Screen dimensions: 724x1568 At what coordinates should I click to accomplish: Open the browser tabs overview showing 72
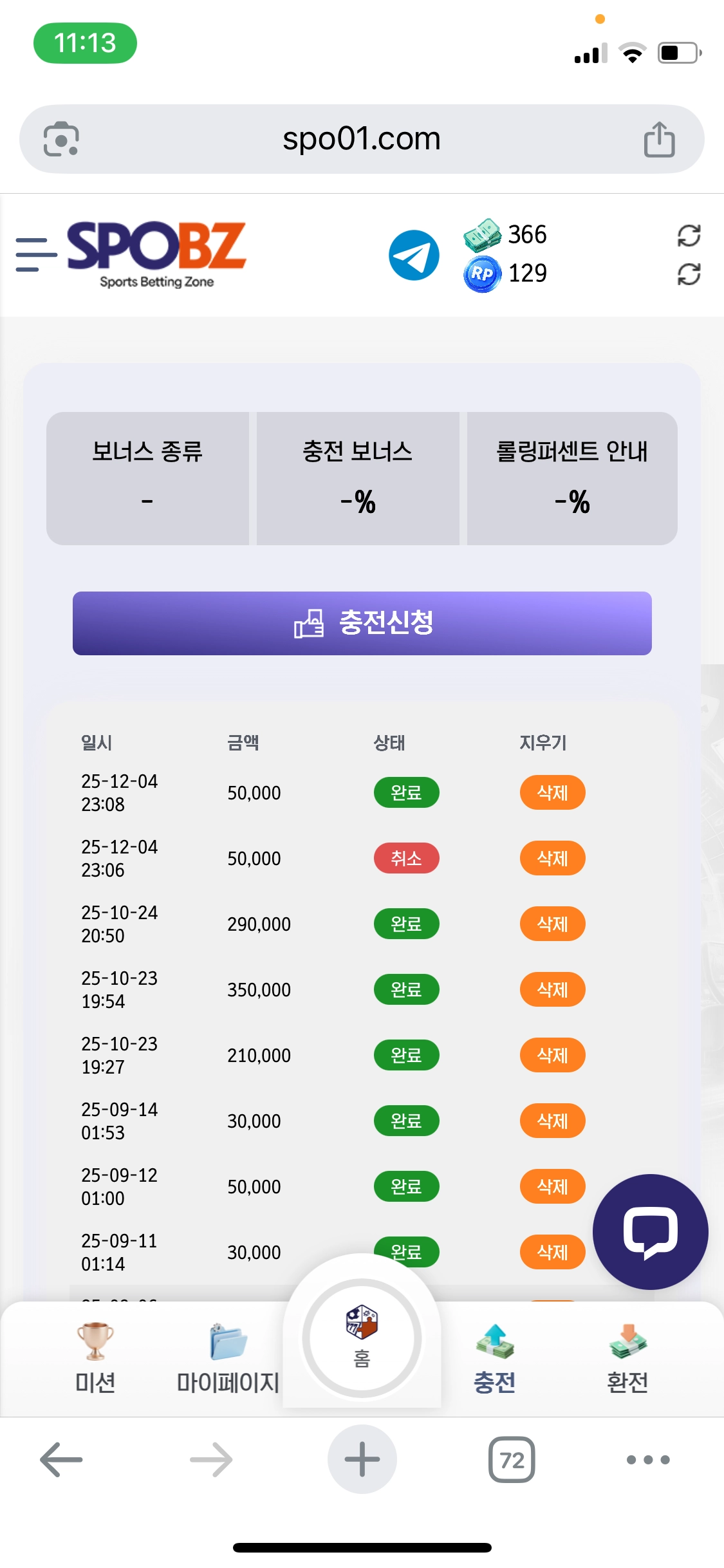tap(512, 1460)
